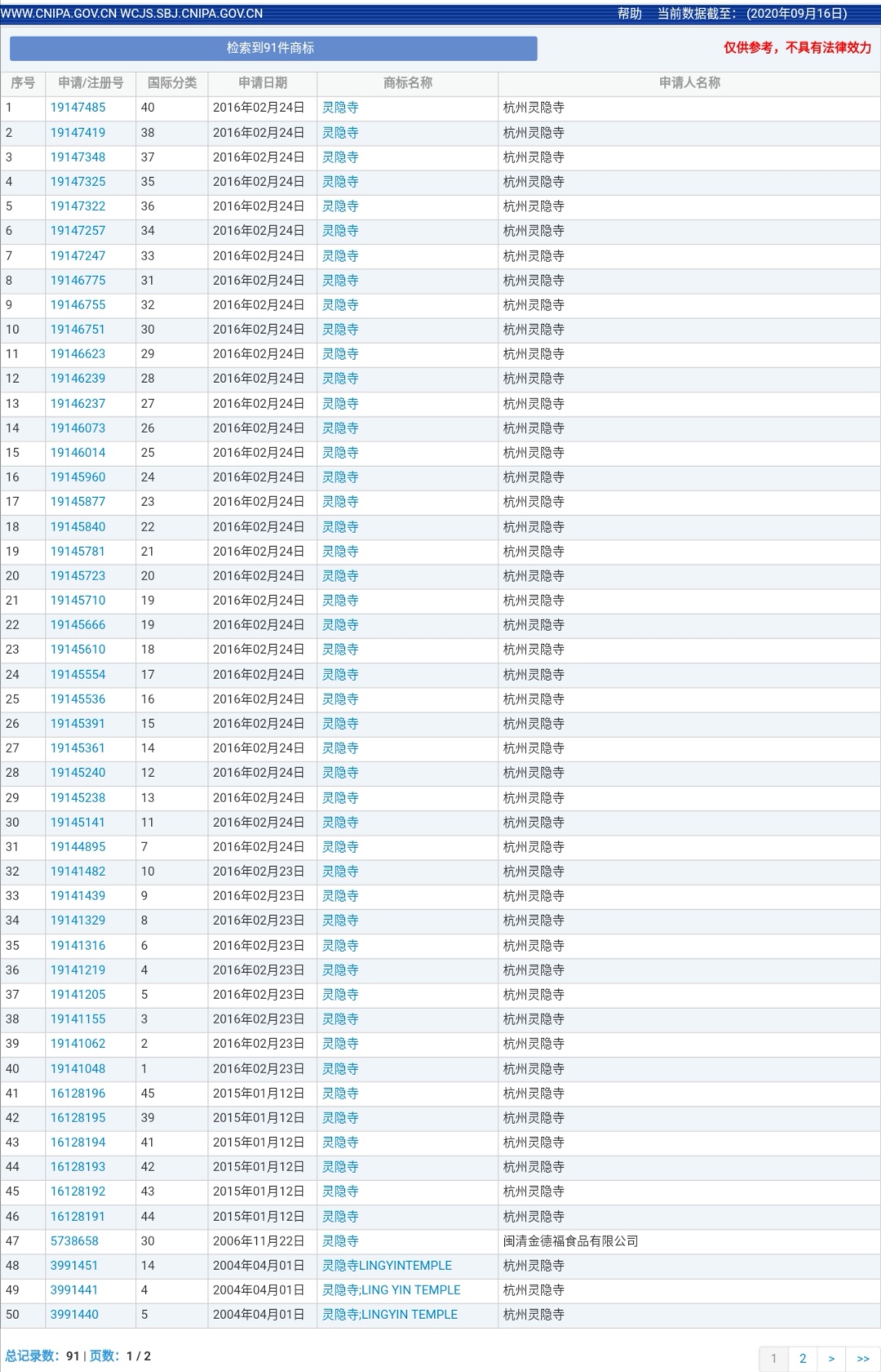
Task: Open registration number 19141048
Action: (x=77, y=1068)
